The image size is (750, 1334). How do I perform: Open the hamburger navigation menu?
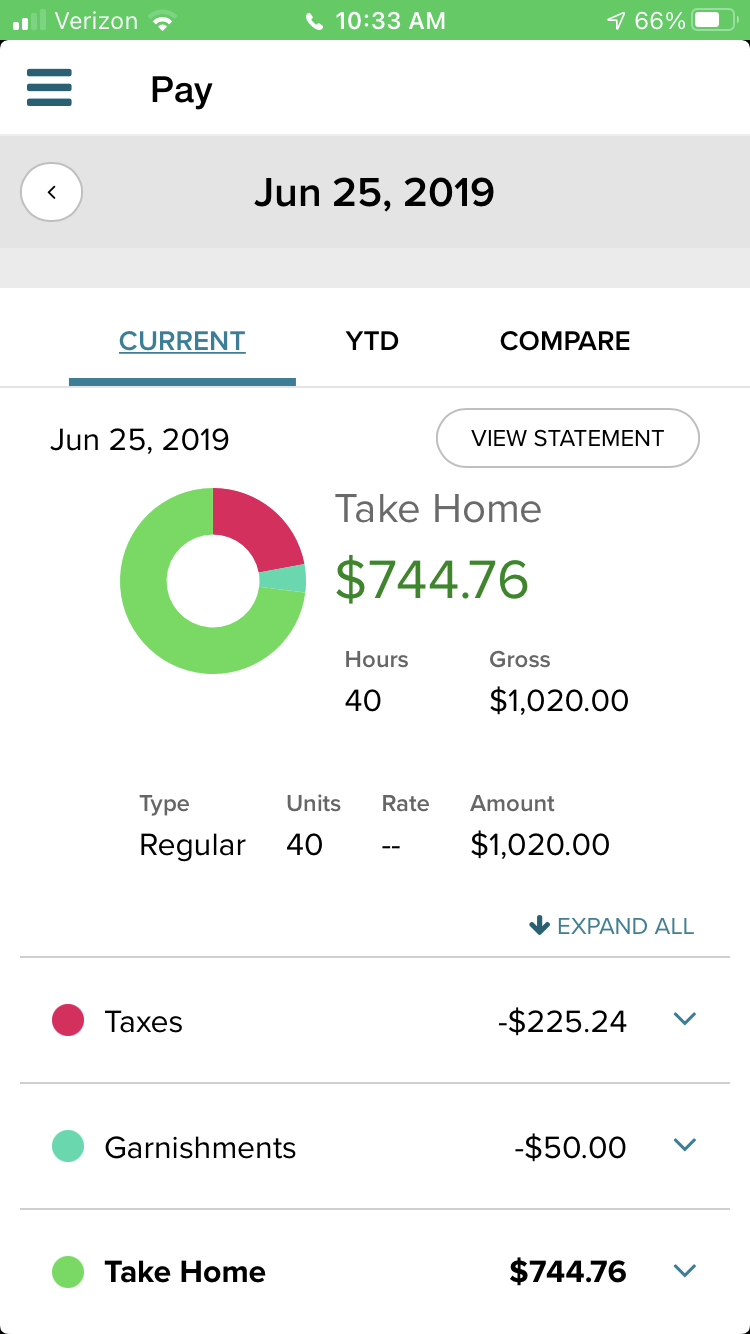(49, 88)
